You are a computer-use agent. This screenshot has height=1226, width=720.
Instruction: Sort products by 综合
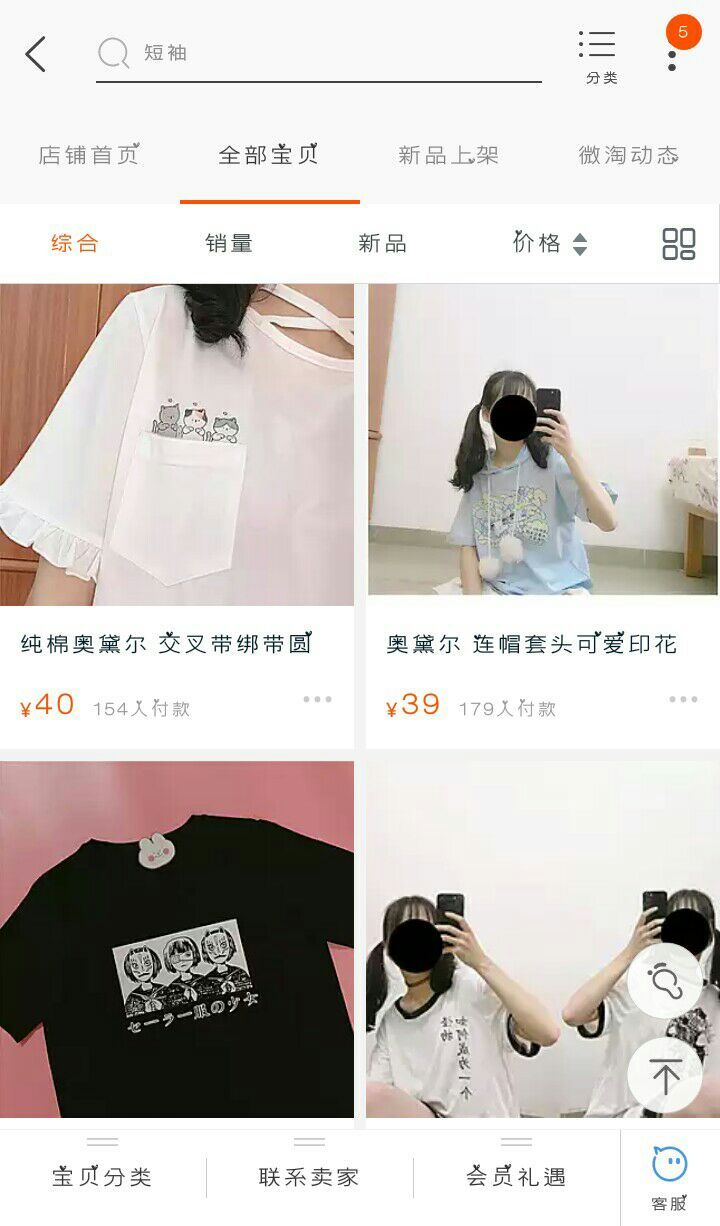(x=75, y=244)
